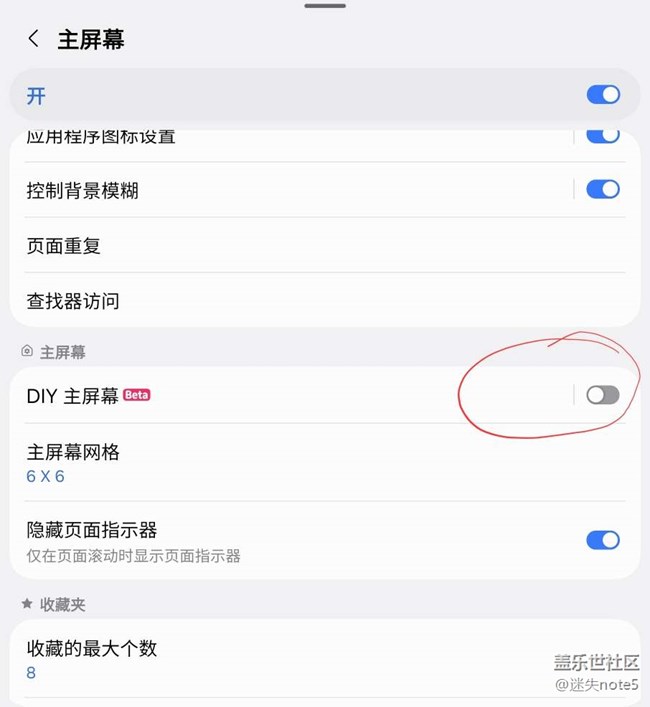Open 主屏幕网格 6 X 6 option
Viewport: 650px width, 707px height.
[x=300, y=463]
